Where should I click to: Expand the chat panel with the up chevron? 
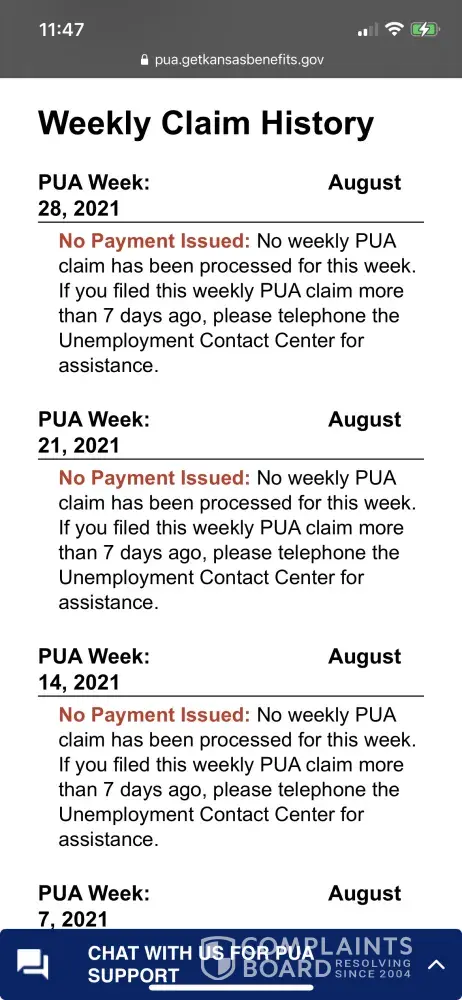point(436,964)
